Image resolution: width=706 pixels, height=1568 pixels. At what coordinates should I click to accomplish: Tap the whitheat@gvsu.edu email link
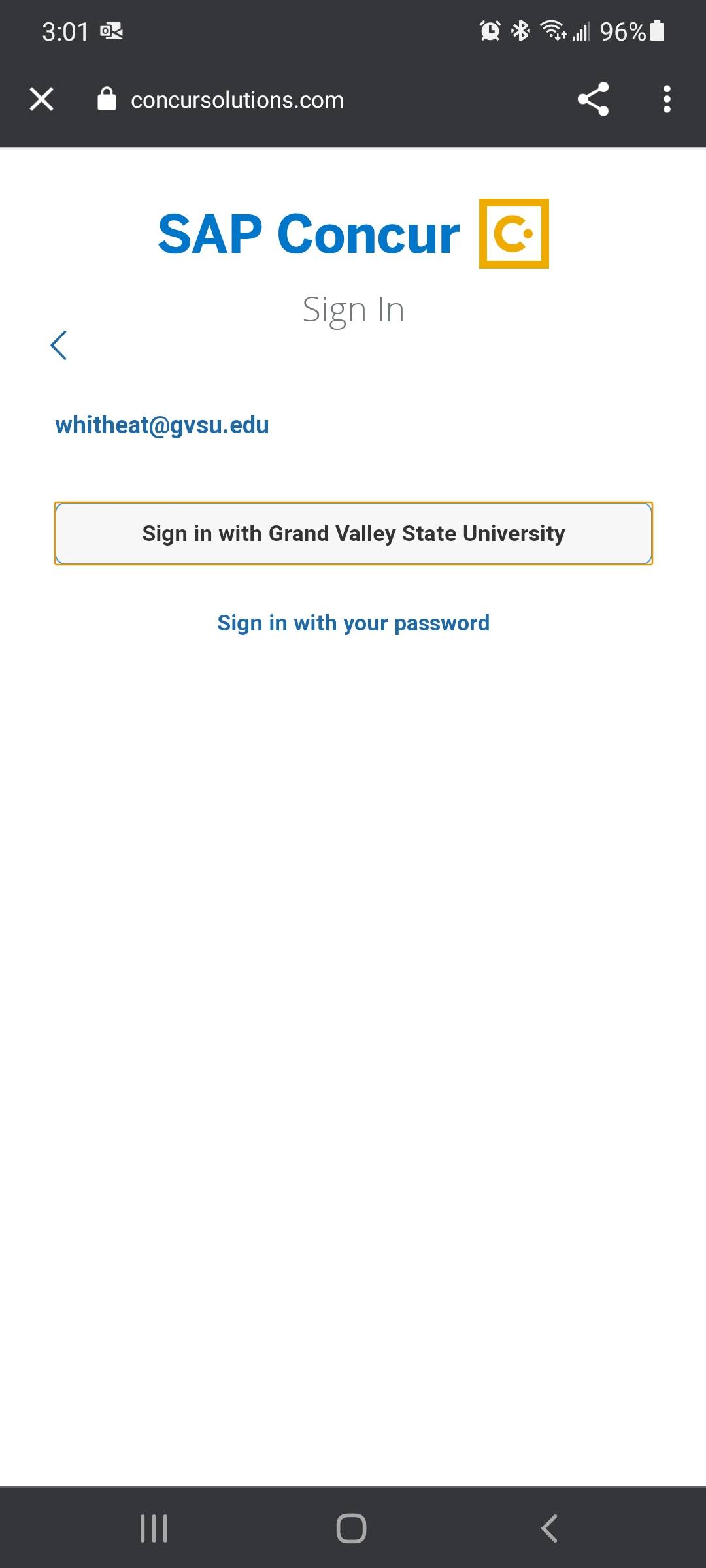(162, 425)
